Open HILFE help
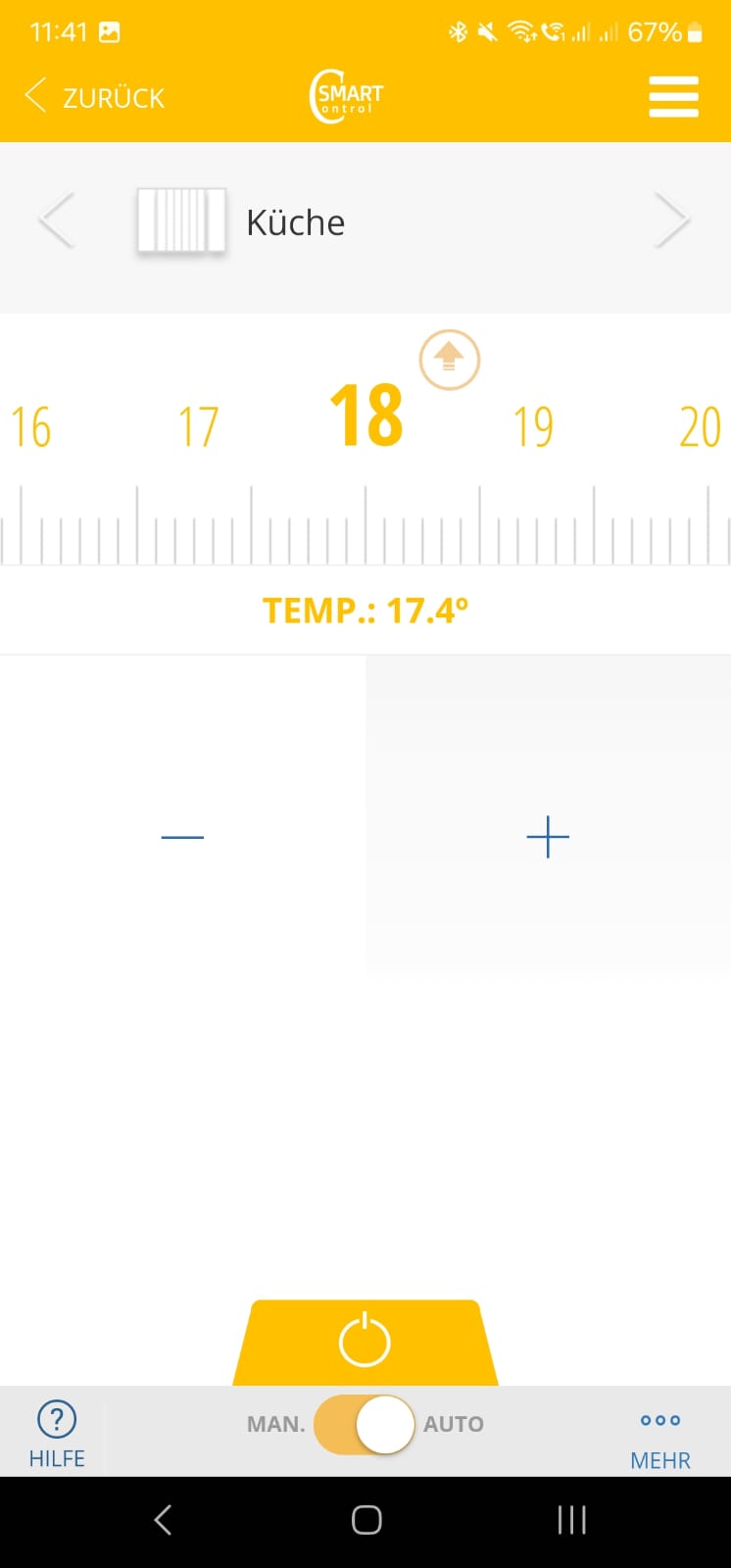Viewport: 731px width, 1568px height. pos(57,1434)
